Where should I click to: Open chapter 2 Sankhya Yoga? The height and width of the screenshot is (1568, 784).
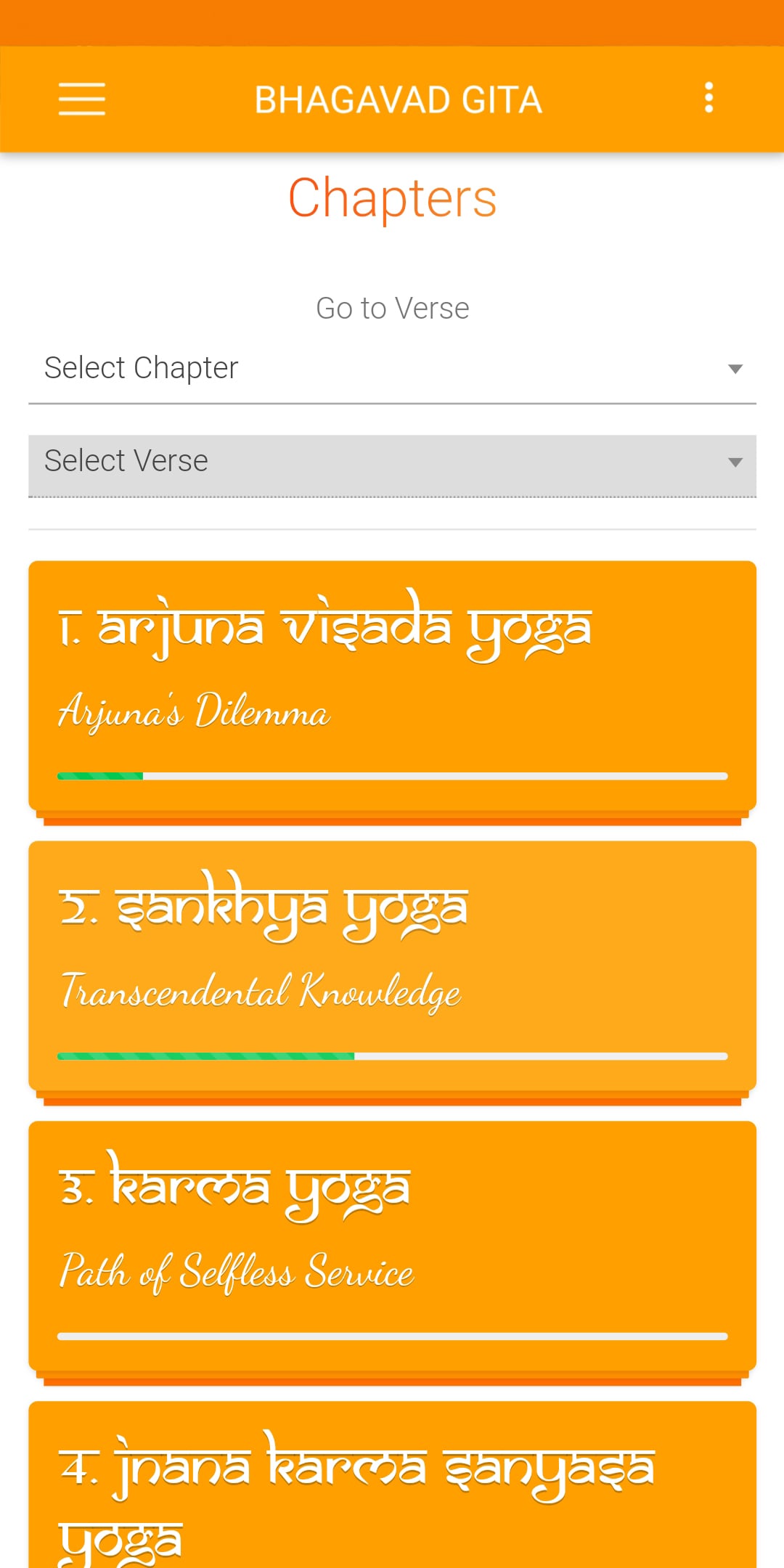pos(392,965)
